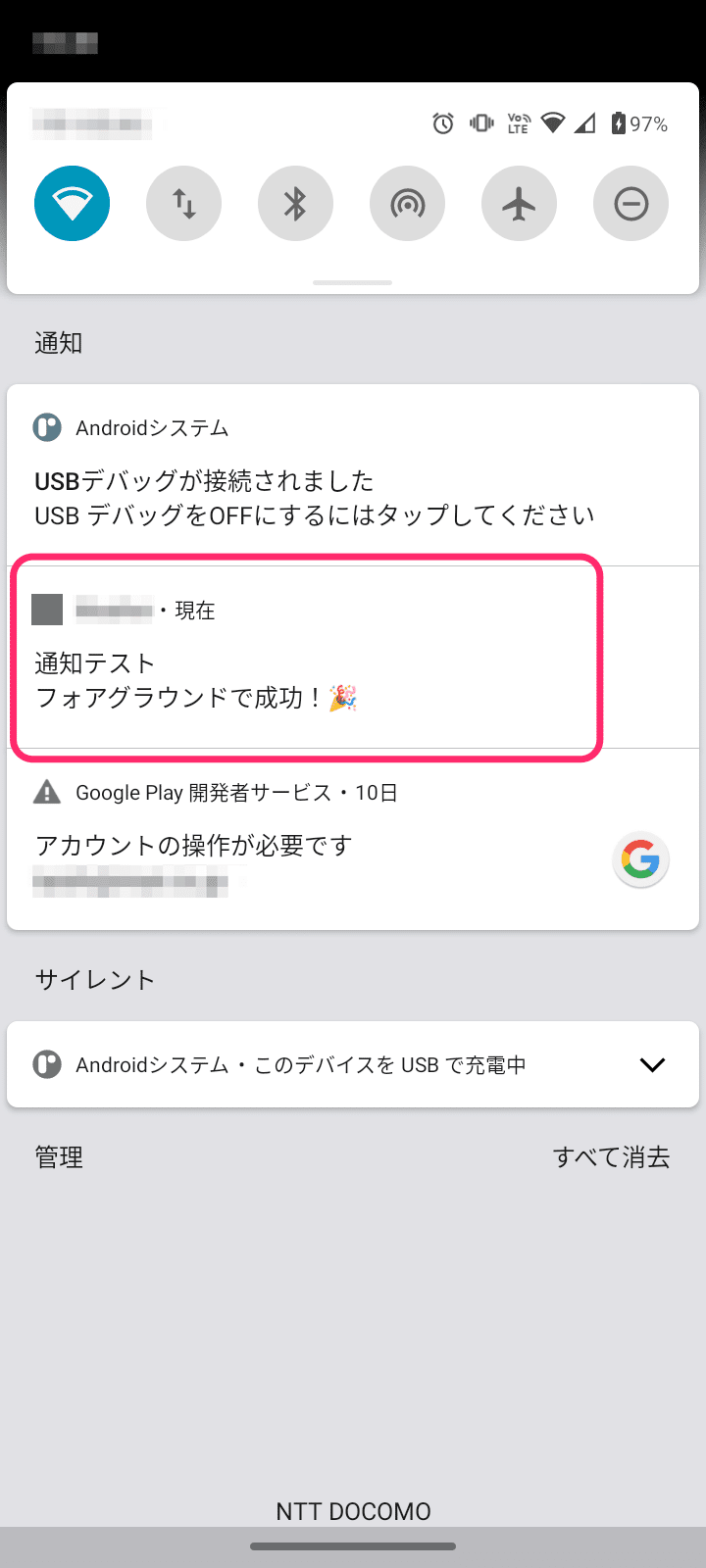Open 管理 notification settings
The width and height of the screenshot is (706, 1568).
[x=59, y=1157]
